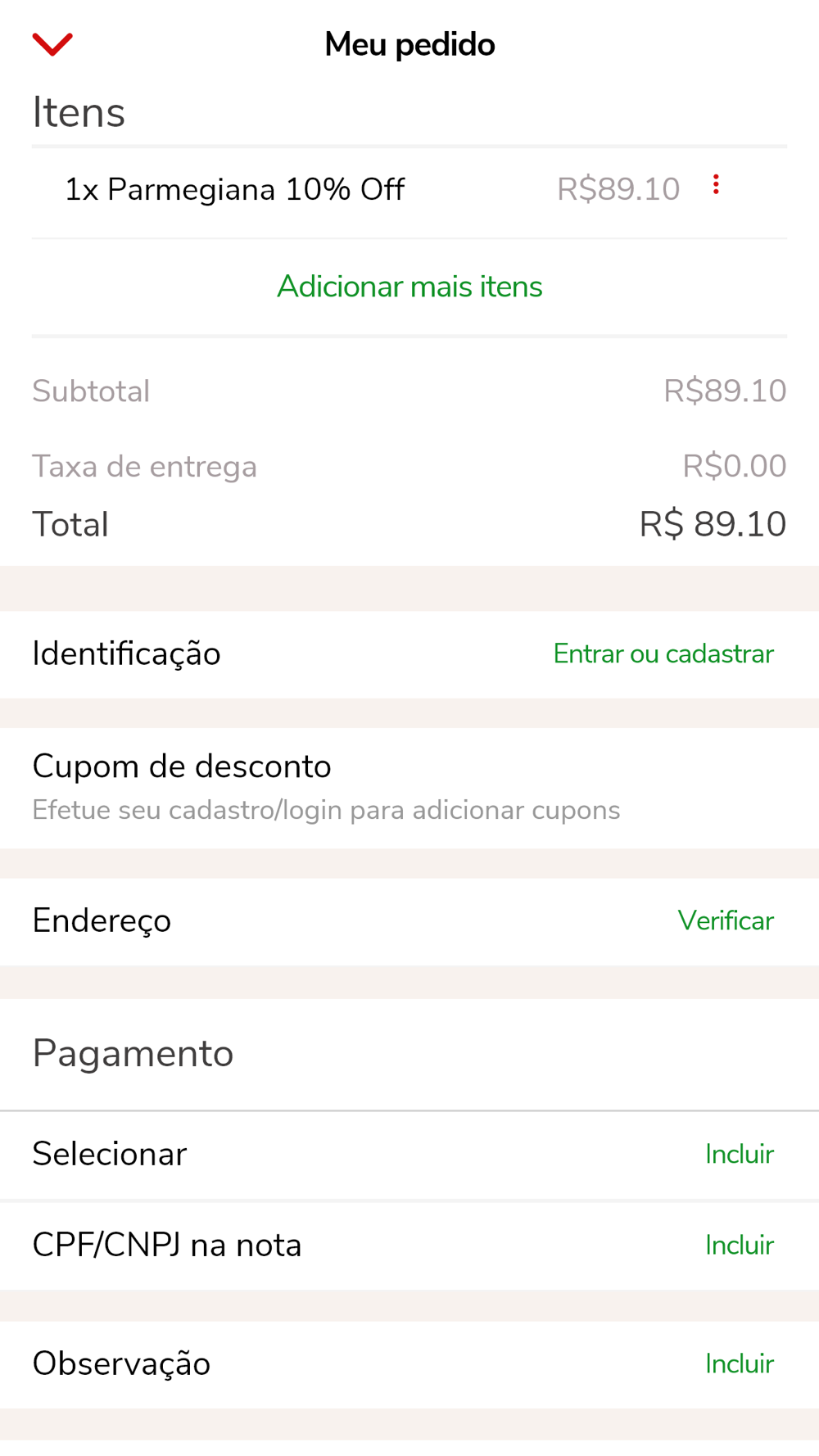
Task: Select Entrar ou cadastrar for Identificação
Action: coord(663,653)
